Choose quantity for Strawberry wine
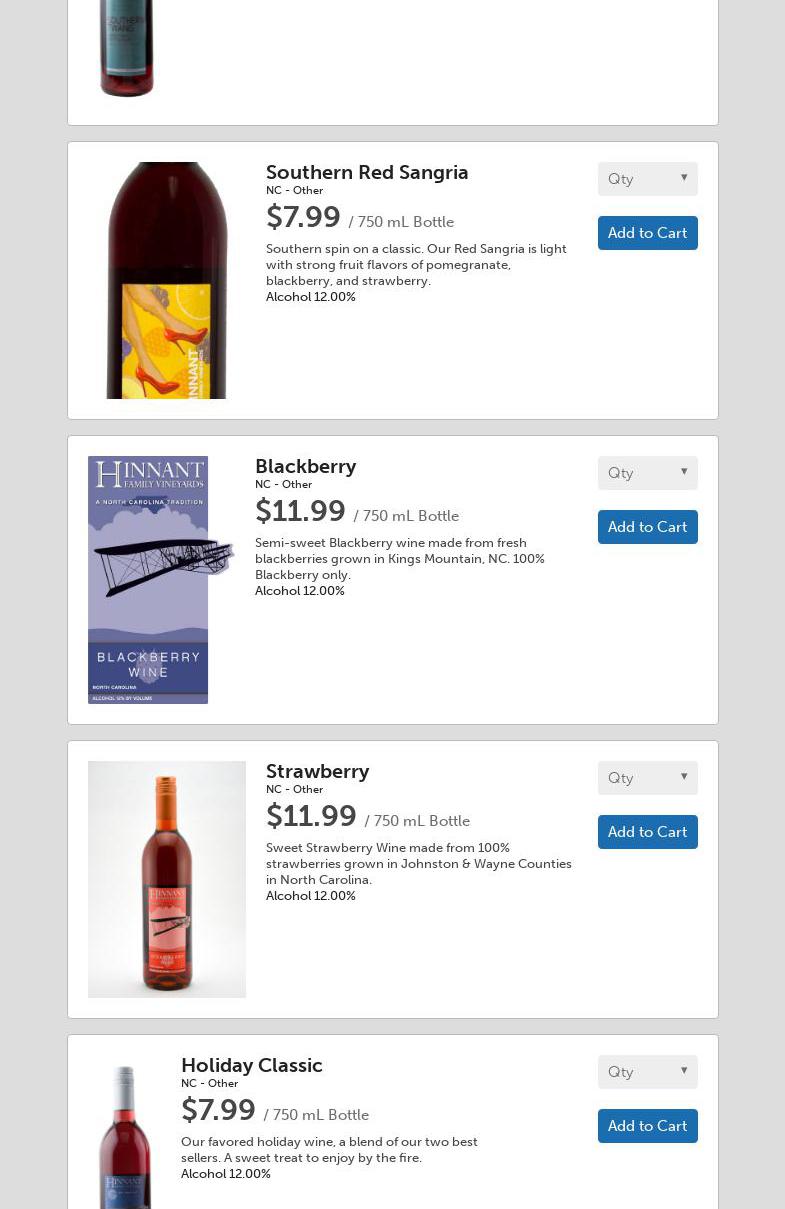This screenshot has width=785, height=1209. pyautogui.click(x=647, y=778)
